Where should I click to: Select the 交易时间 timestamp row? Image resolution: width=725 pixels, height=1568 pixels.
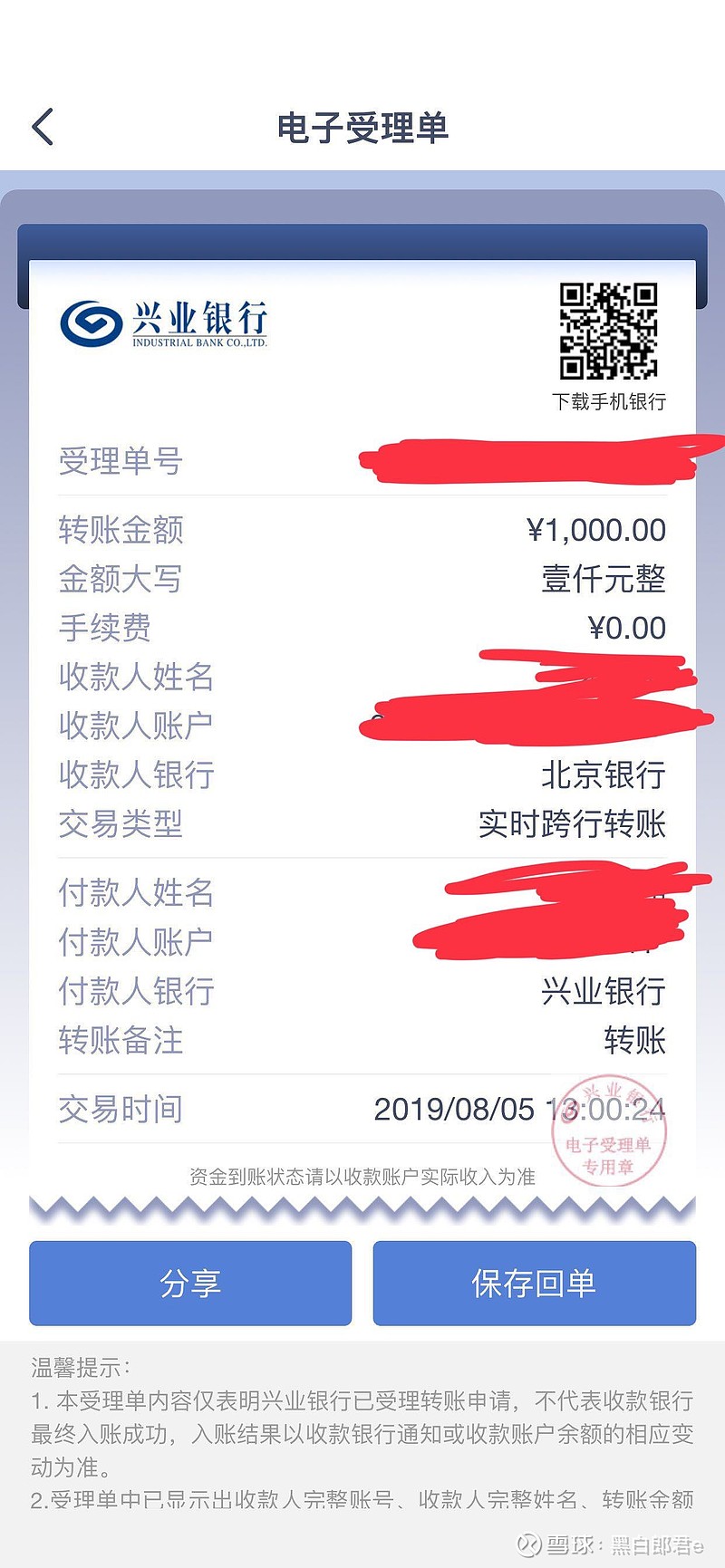(362, 1108)
